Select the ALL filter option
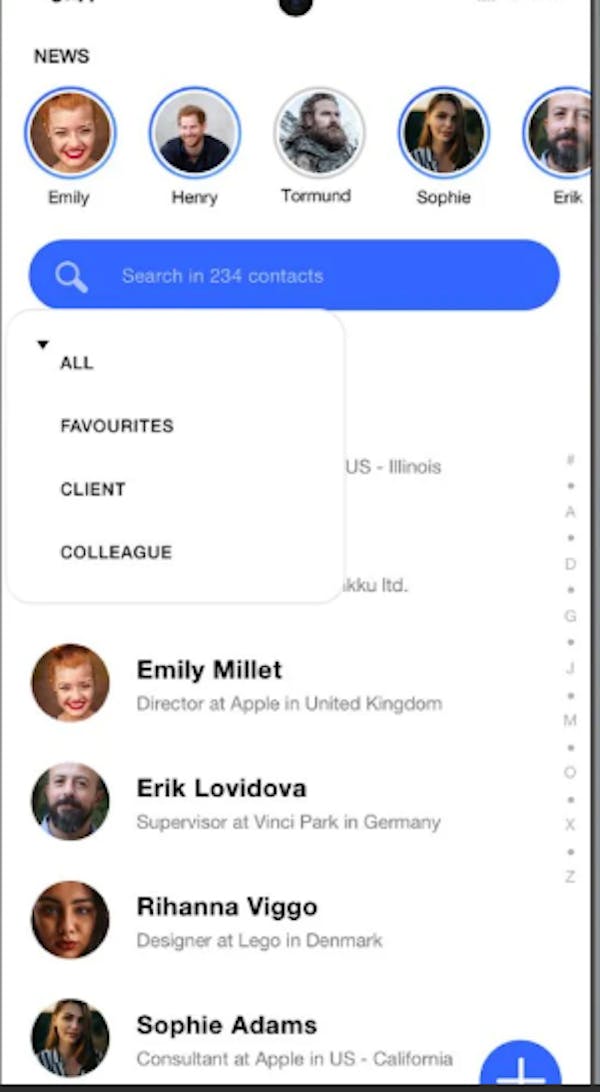This screenshot has height=1092, width=600. pyautogui.click(x=77, y=363)
